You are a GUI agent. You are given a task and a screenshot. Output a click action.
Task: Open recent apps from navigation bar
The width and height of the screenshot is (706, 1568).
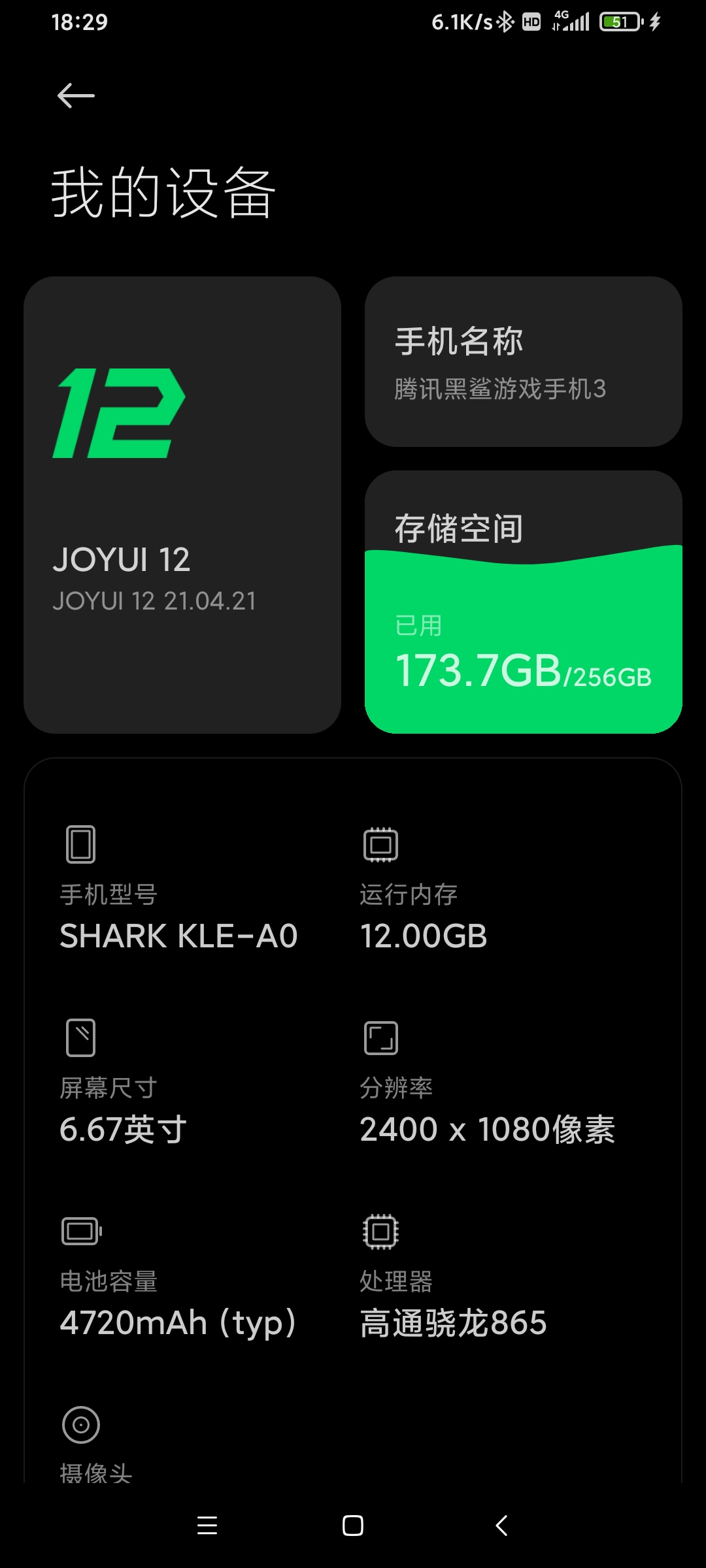click(207, 1526)
